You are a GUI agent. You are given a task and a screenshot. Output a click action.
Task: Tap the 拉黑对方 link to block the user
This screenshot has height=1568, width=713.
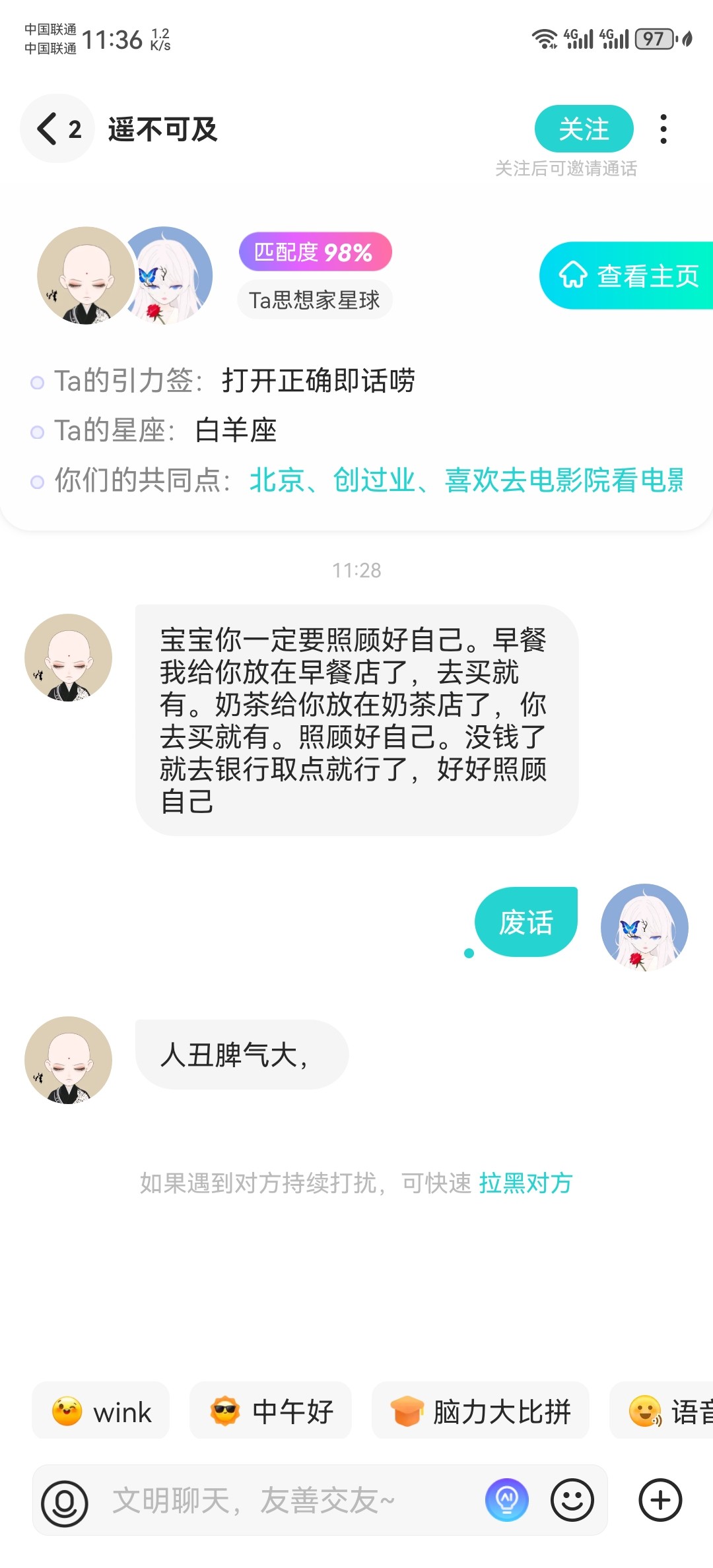click(526, 1183)
